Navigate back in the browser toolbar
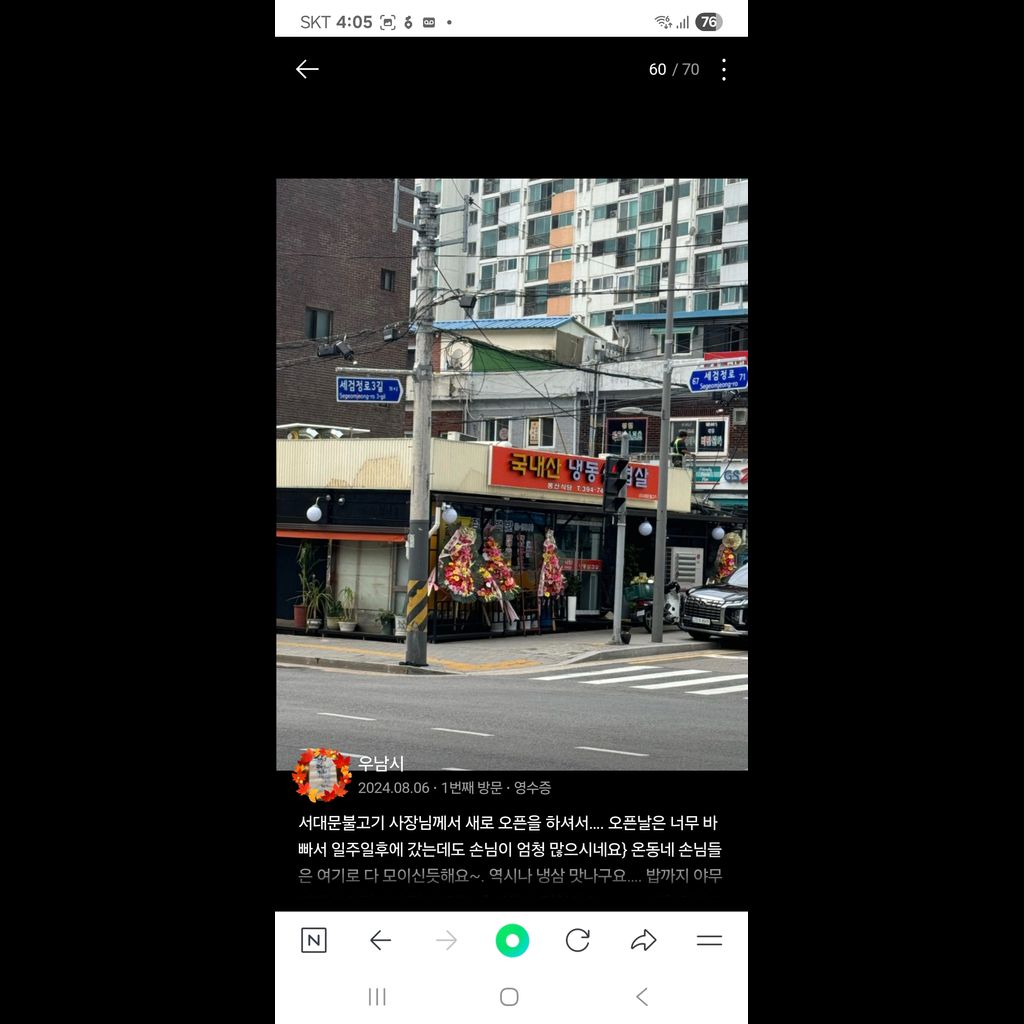 click(380, 940)
